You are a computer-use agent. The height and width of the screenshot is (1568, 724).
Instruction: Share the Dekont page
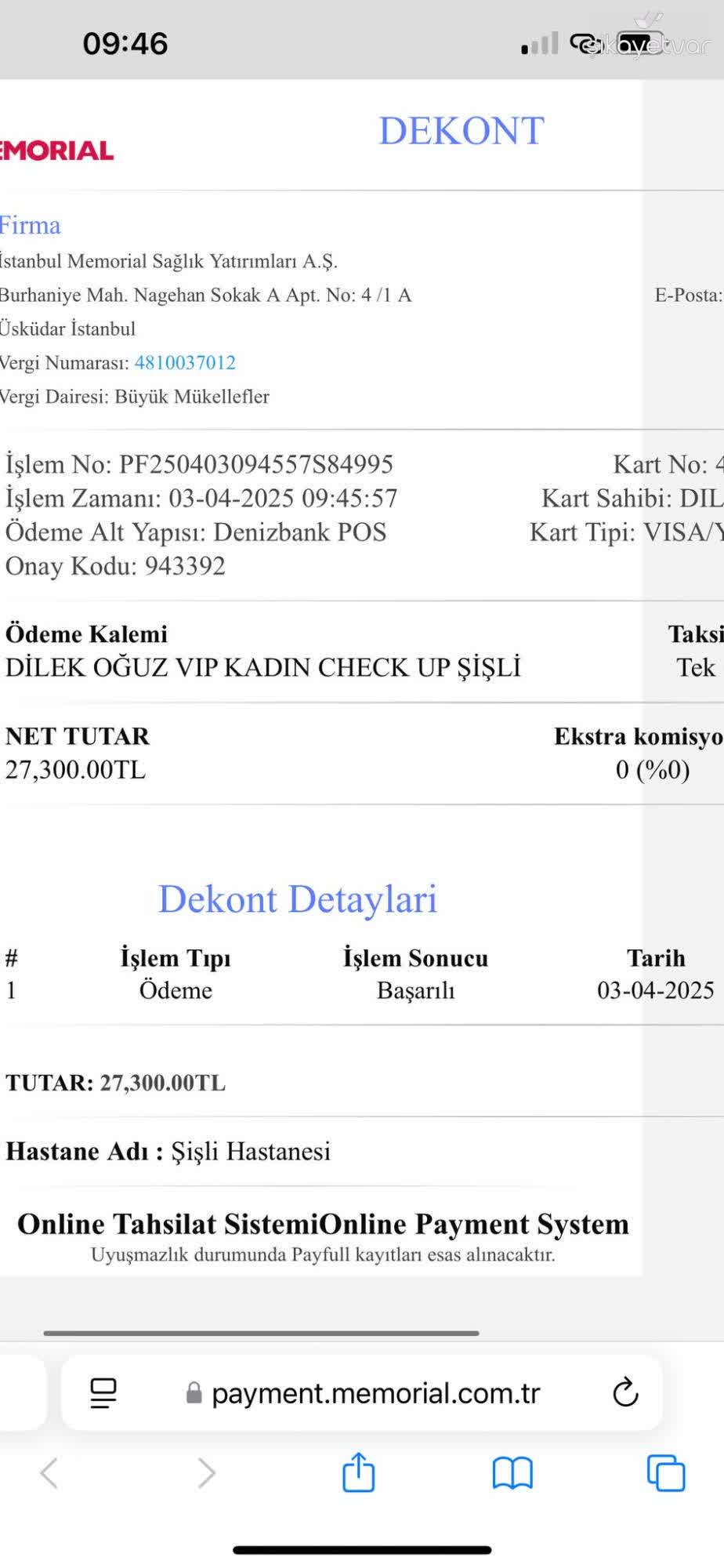(x=359, y=1472)
